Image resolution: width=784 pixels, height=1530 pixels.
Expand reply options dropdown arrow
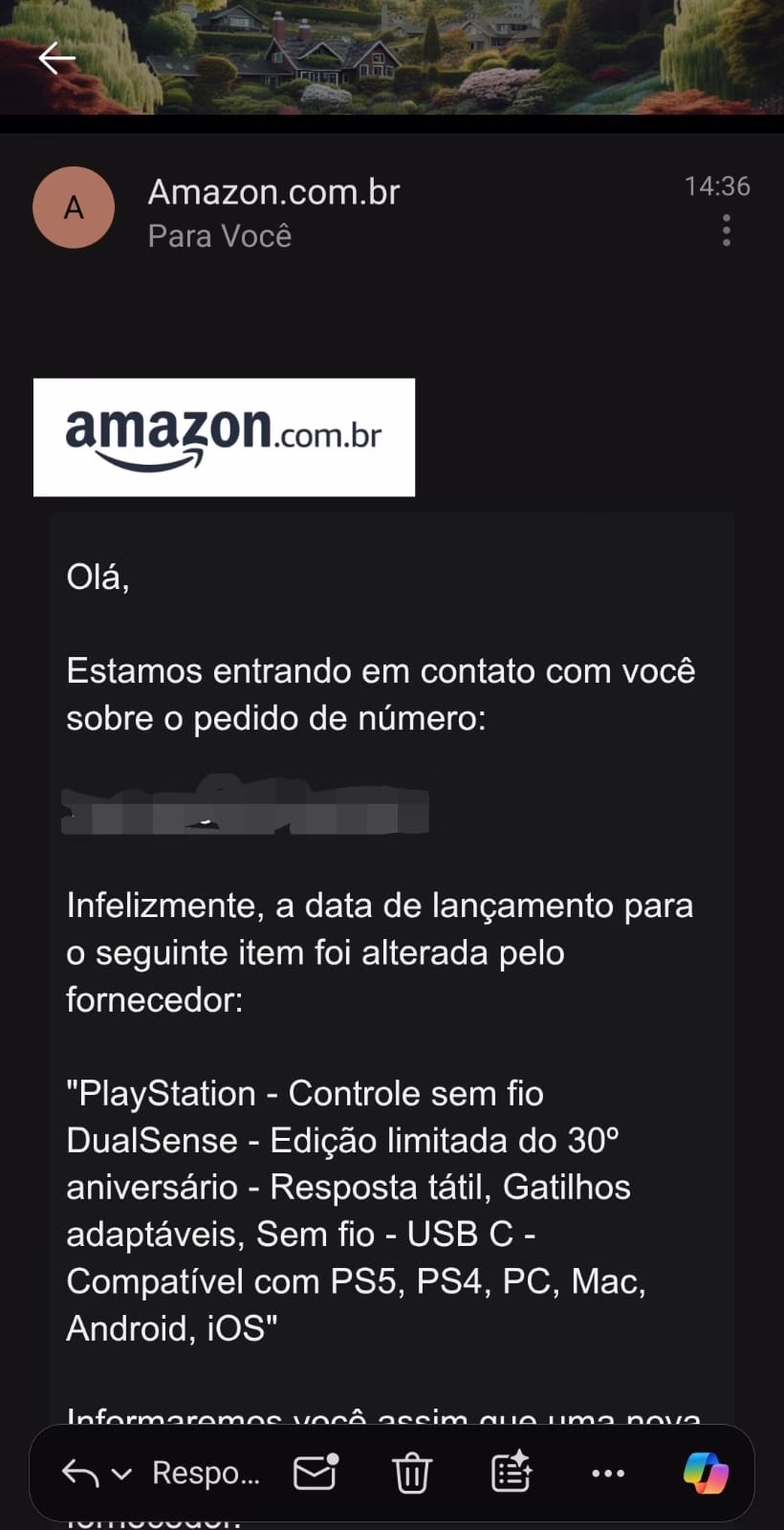[121, 1474]
